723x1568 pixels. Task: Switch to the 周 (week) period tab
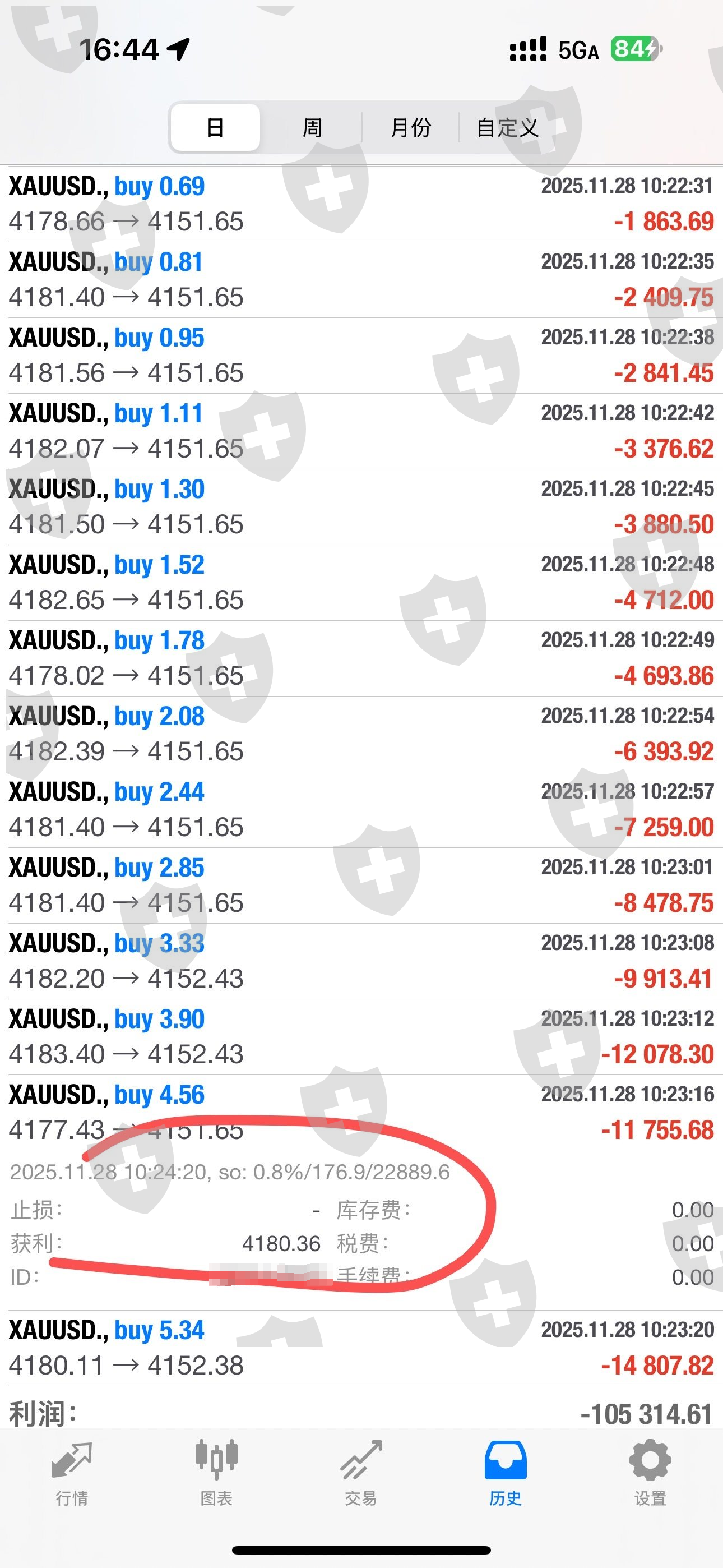point(312,128)
